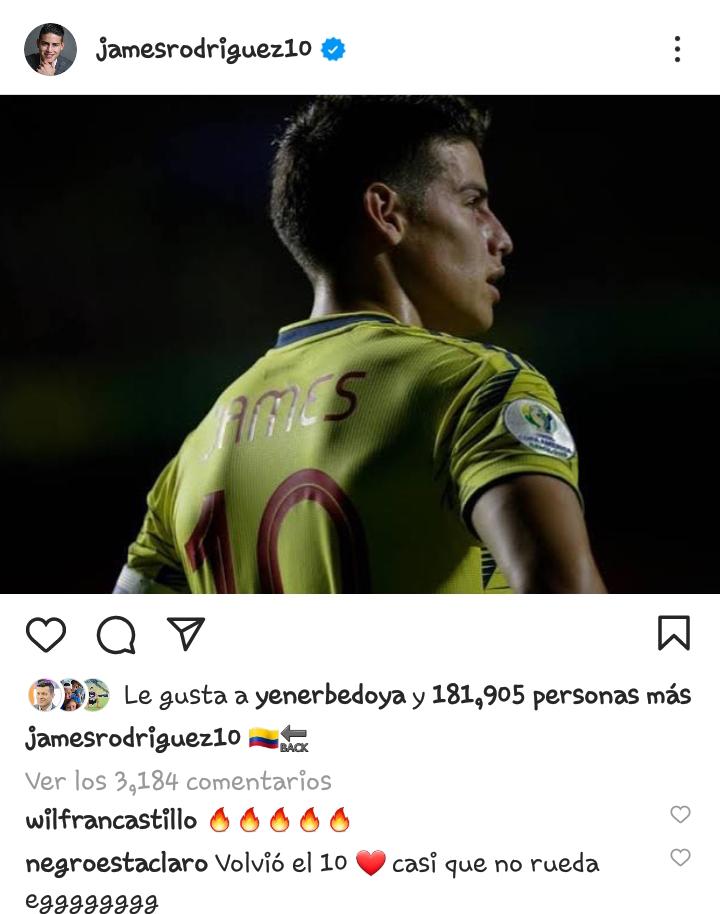Open the comment bubble icon
Viewport: 720px width, 914px height.
tap(116, 635)
